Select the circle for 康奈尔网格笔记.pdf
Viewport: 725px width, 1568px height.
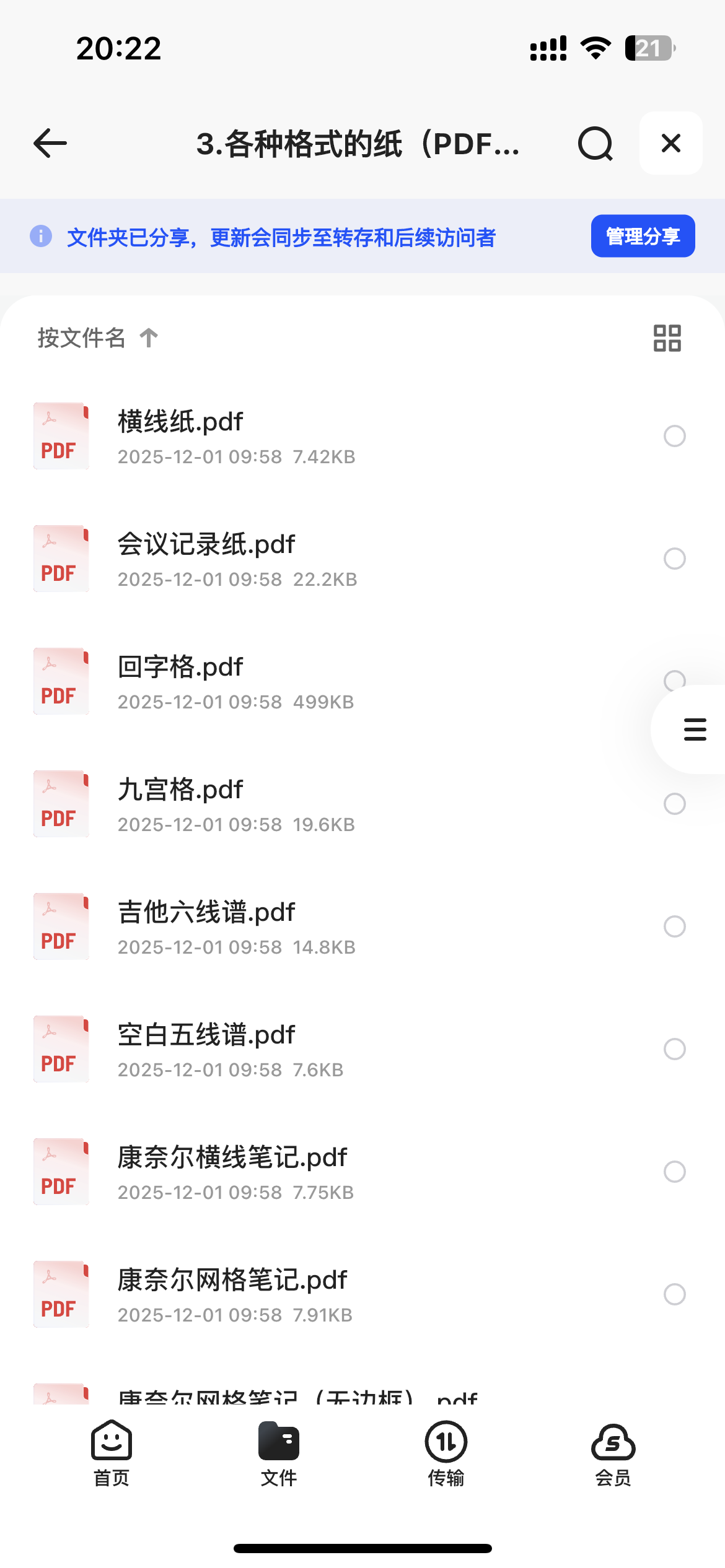pyautogui.click(x=674, y=1294)
